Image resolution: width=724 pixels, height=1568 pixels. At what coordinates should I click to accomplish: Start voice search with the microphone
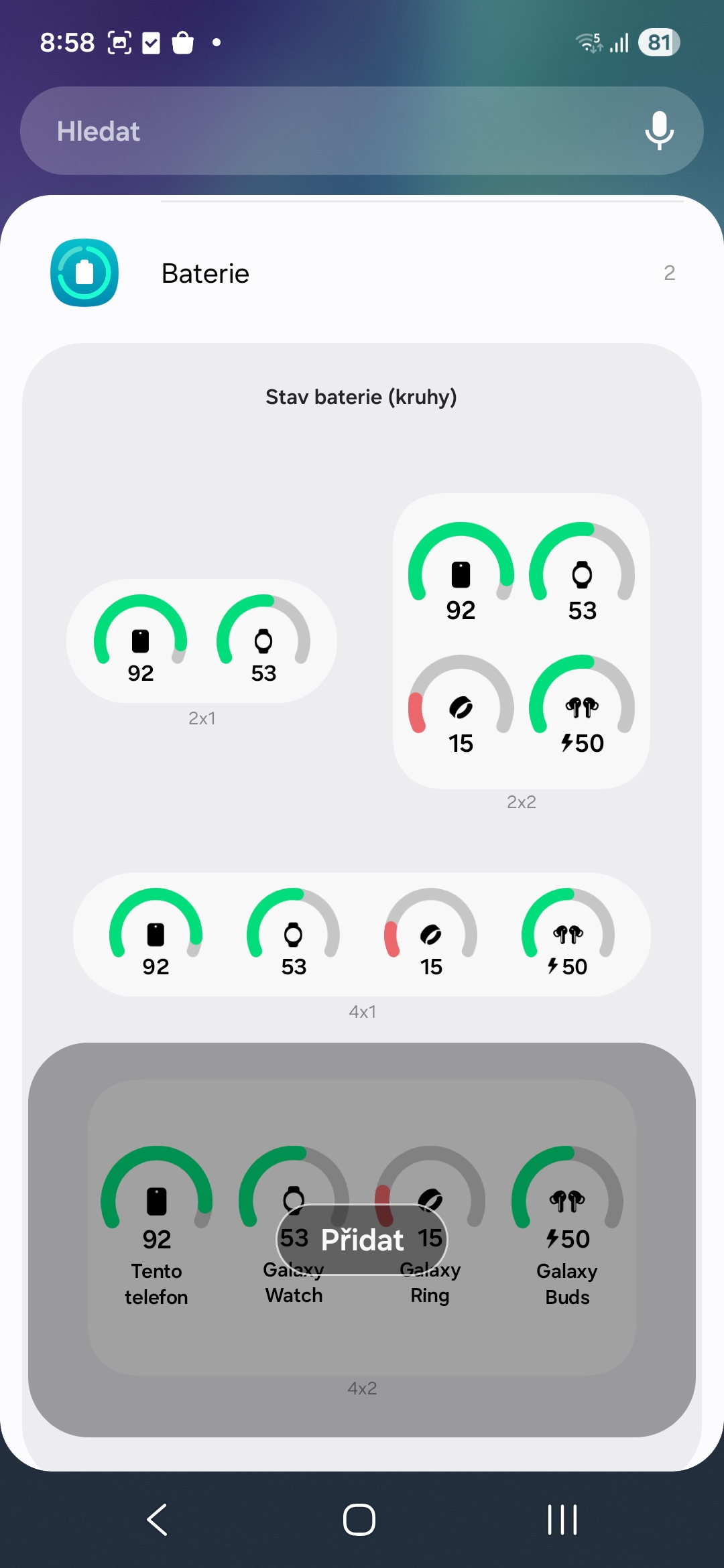pos(659,131)
